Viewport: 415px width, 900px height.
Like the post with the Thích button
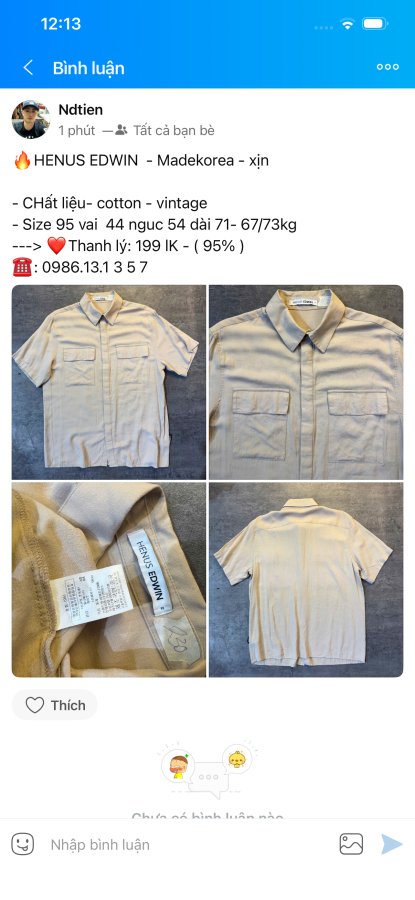(55, 705)
